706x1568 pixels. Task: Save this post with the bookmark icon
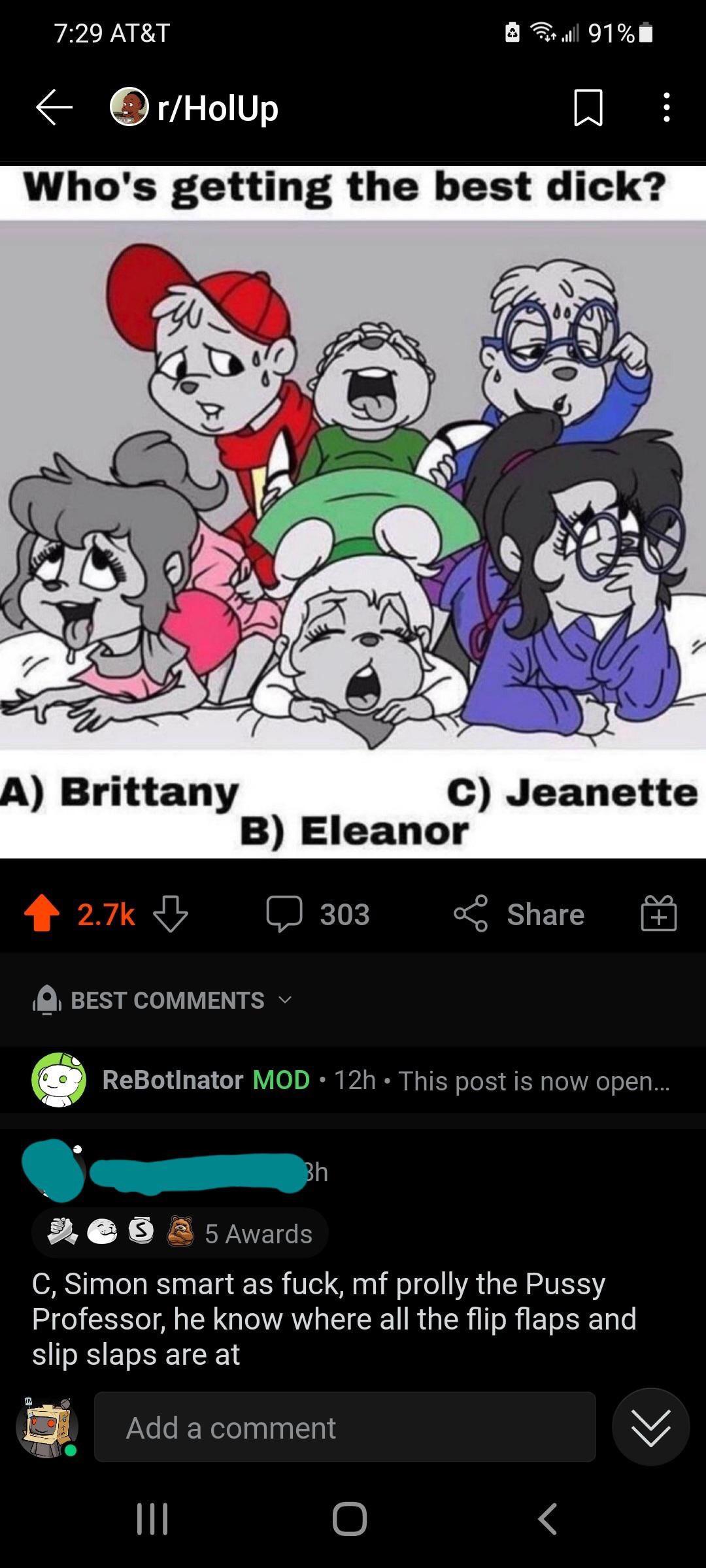click(587, 108)
